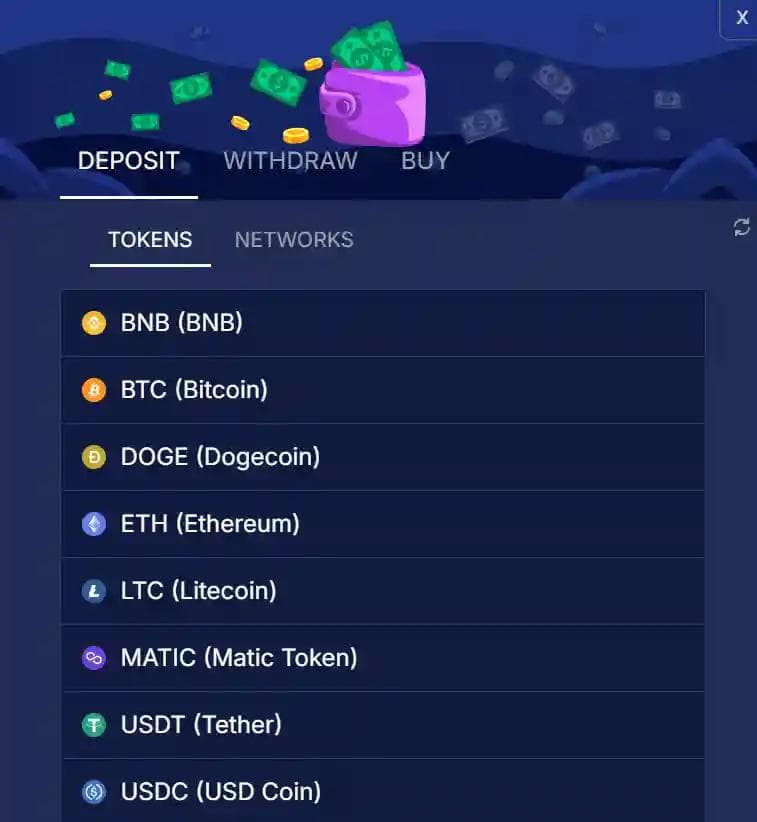Select BTC (Bitcoin) for deposit
Image resolution: width=757 pixels, height=822 pixels.
pyautogui.click(x=383, y=390)
